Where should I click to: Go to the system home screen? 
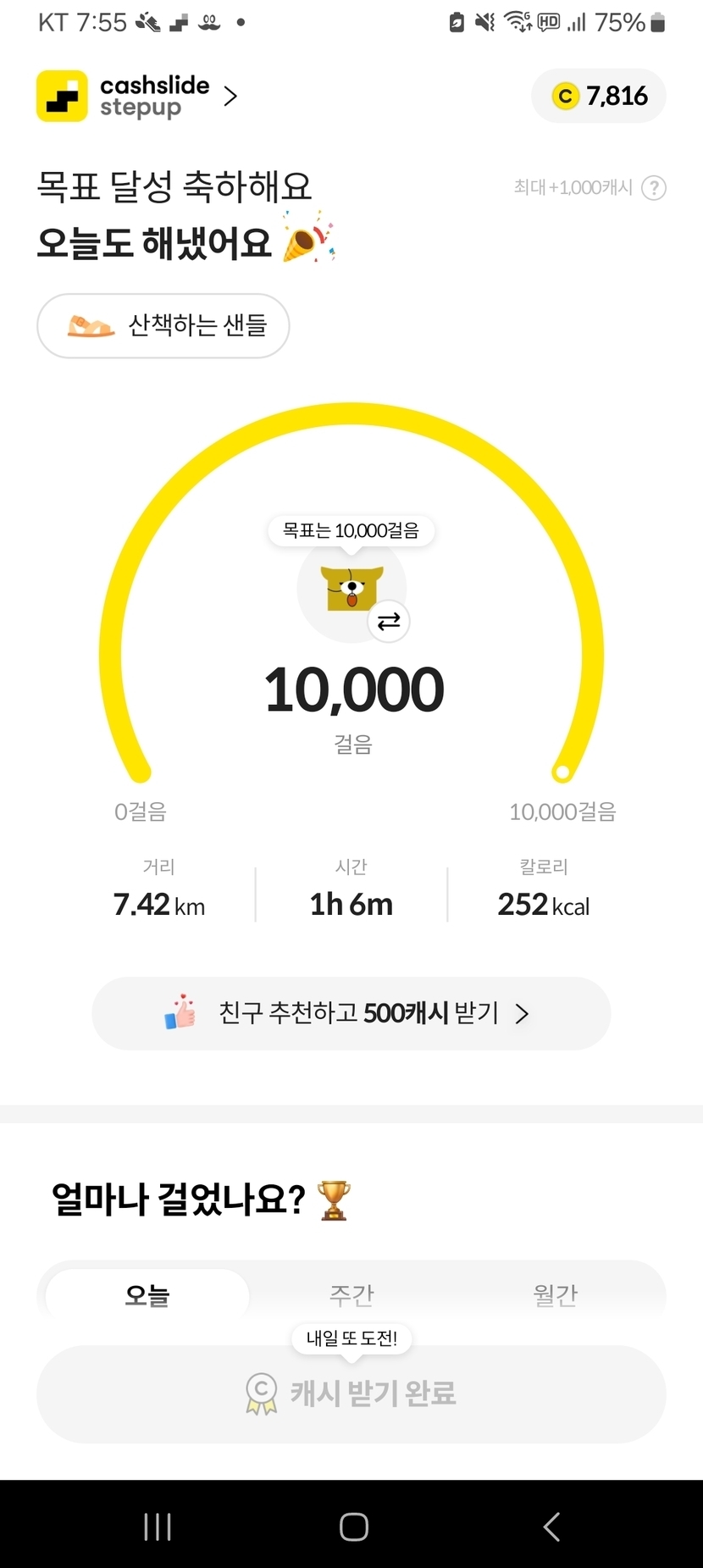(x=353, y=1526)
